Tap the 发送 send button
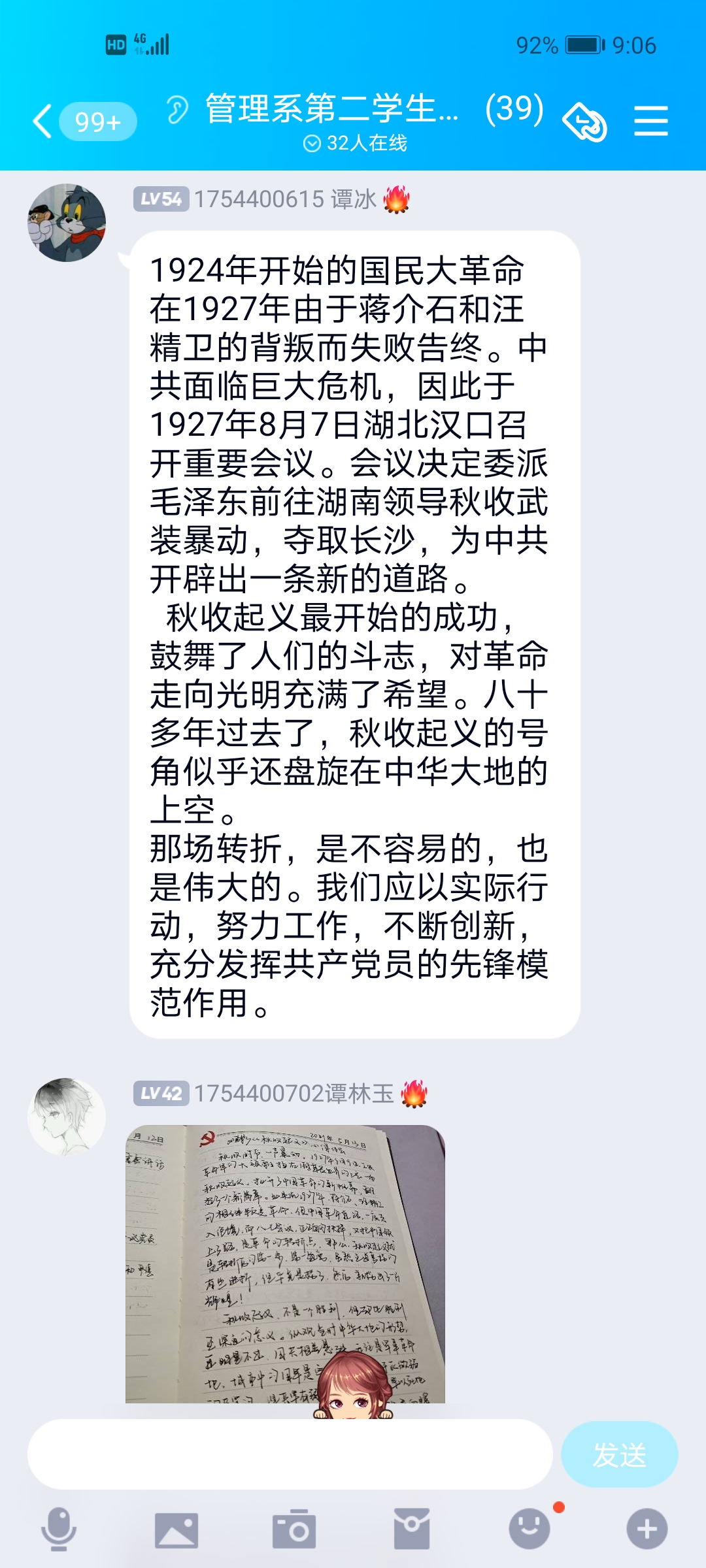Image resolution: width=706 pixels, height=1568 pixels. 618,1454
